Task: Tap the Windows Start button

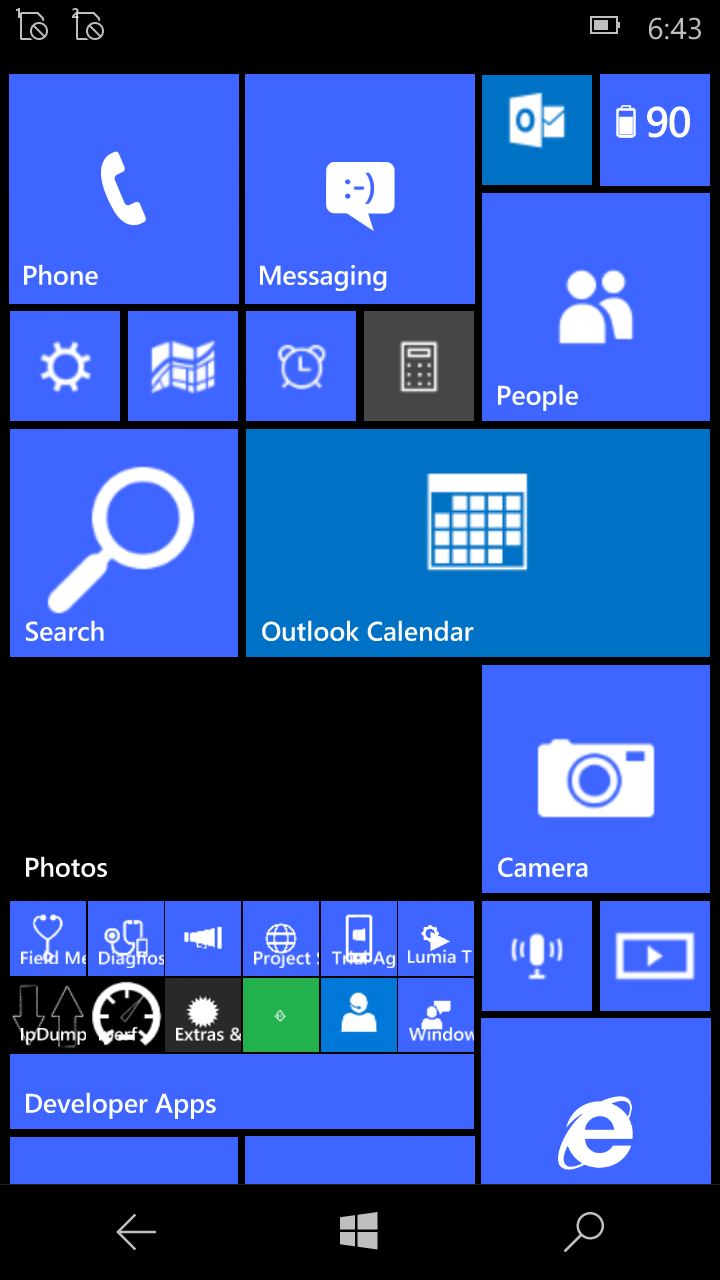Action: click(359, 1231)
